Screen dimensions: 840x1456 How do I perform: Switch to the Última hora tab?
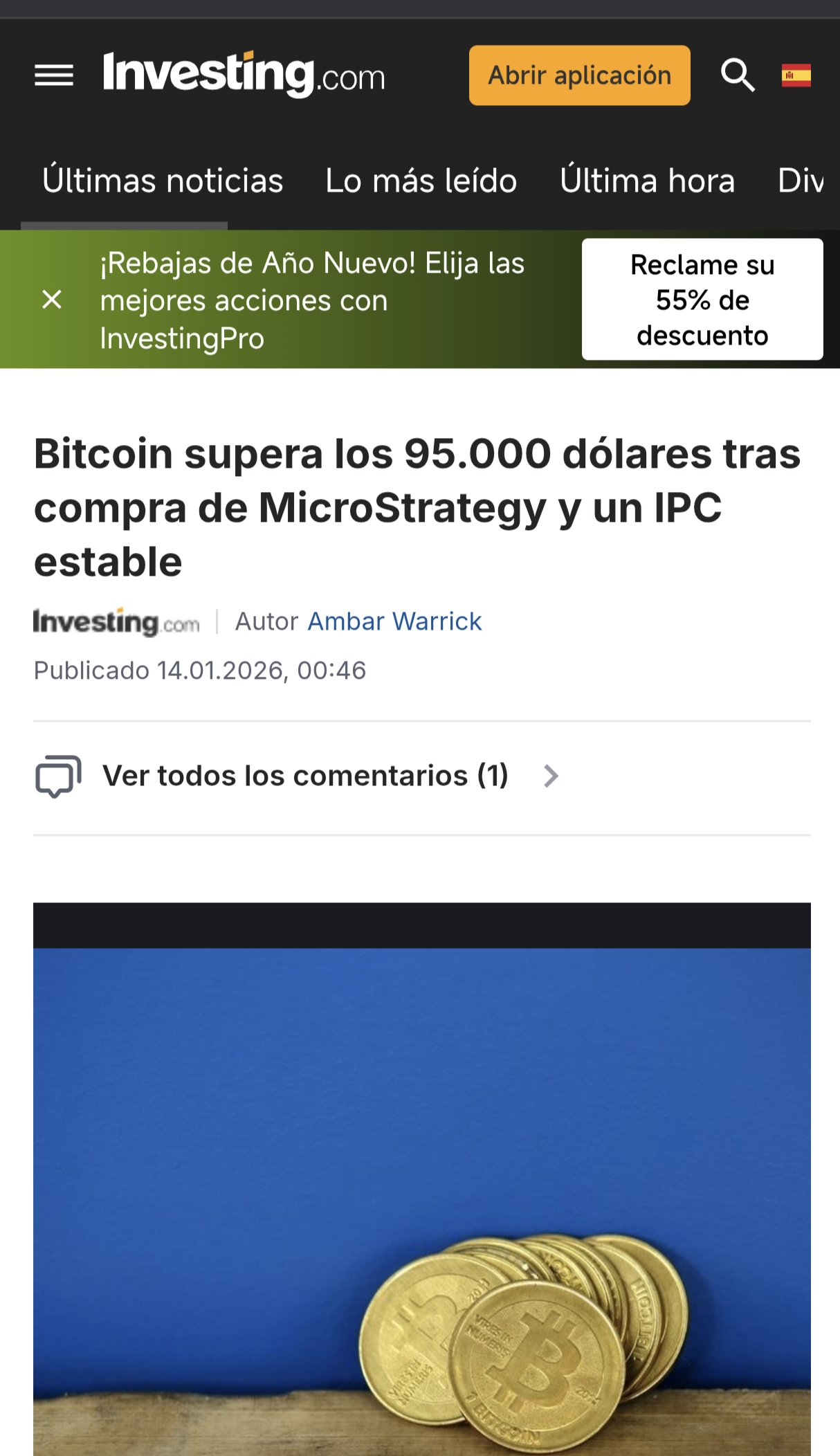pyautogui.click(x=647, y=181)
